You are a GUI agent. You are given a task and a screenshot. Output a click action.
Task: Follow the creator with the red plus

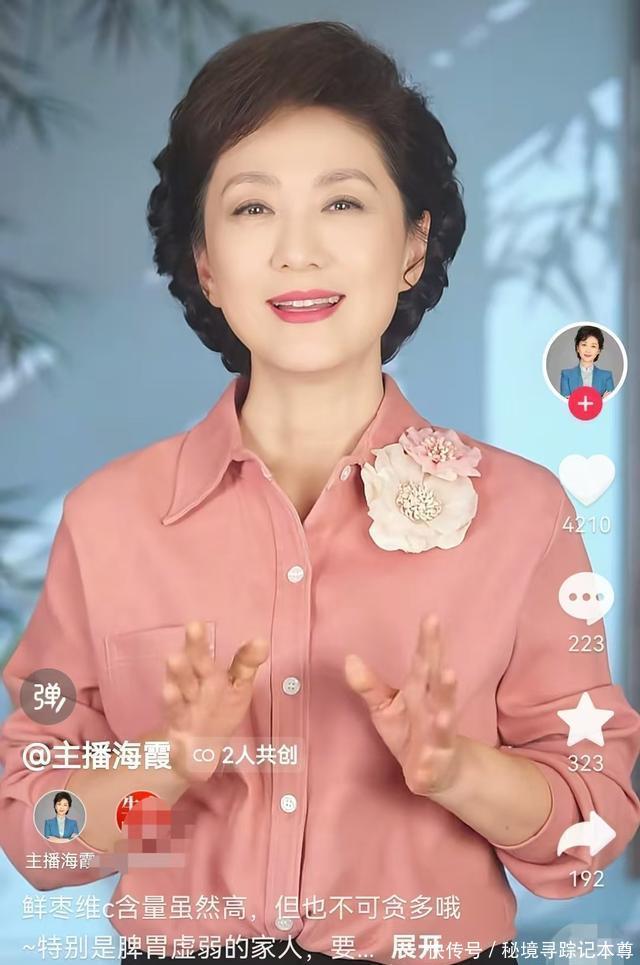coord(585,404)
